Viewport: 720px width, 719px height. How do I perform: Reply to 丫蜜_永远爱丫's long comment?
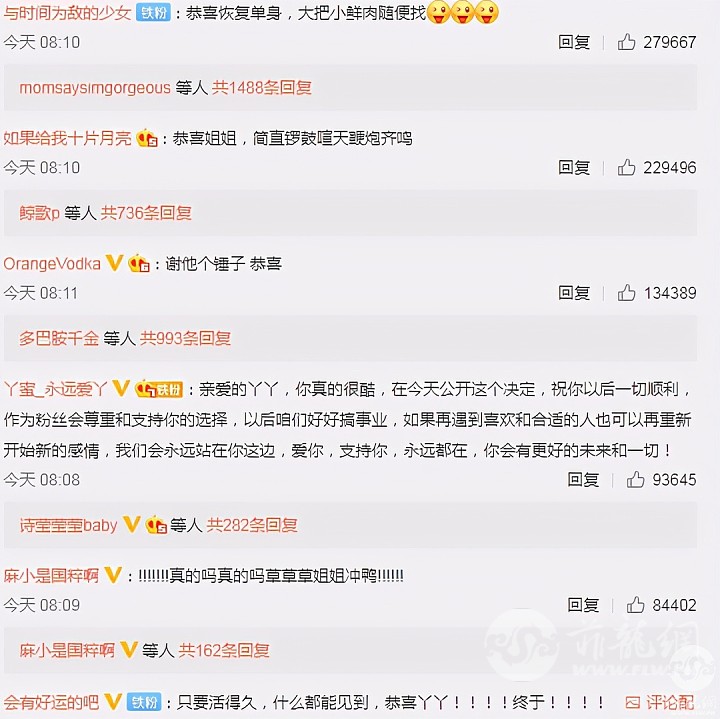[583, 480]
